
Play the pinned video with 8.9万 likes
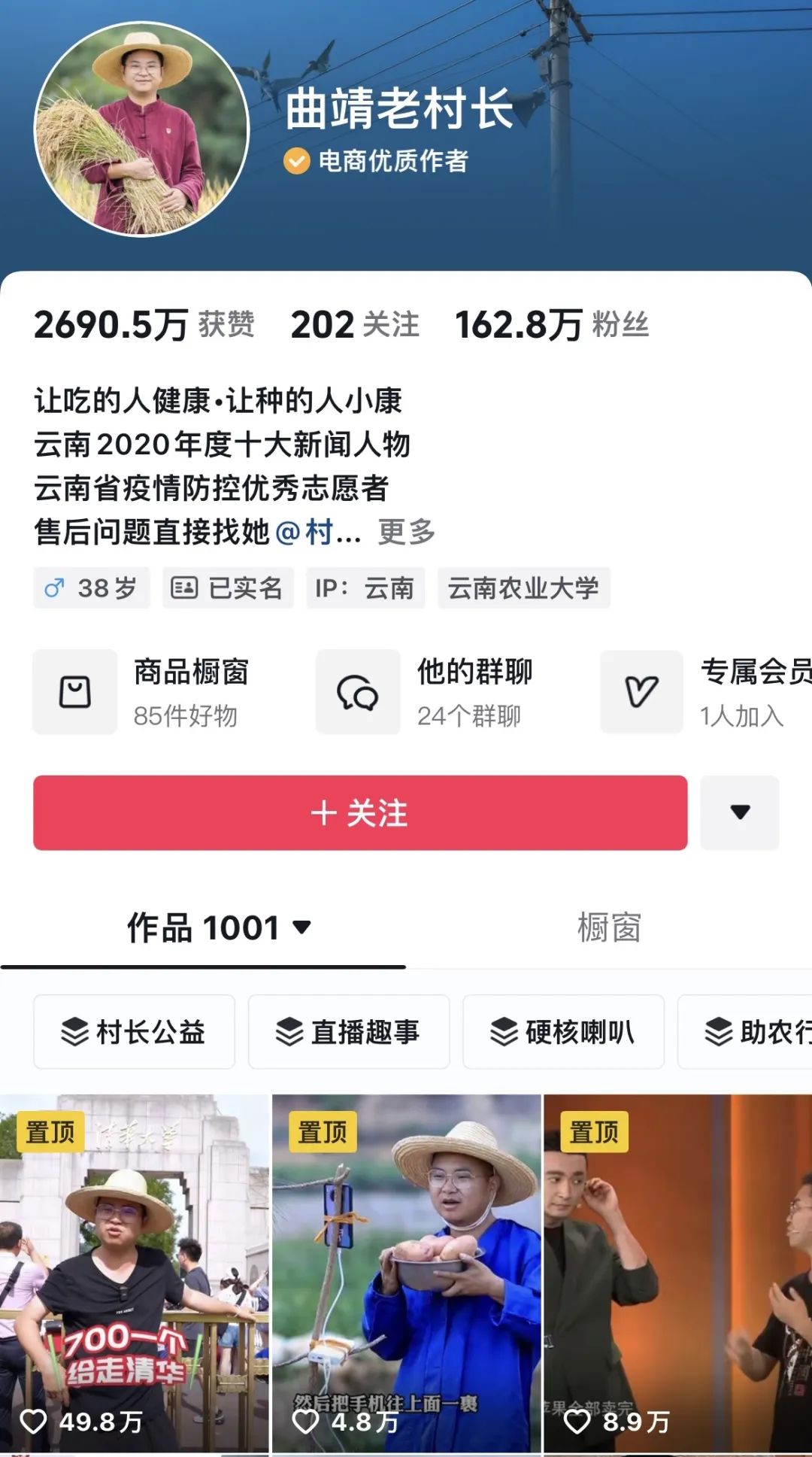pyautogui.click(x=677, y=1271)
